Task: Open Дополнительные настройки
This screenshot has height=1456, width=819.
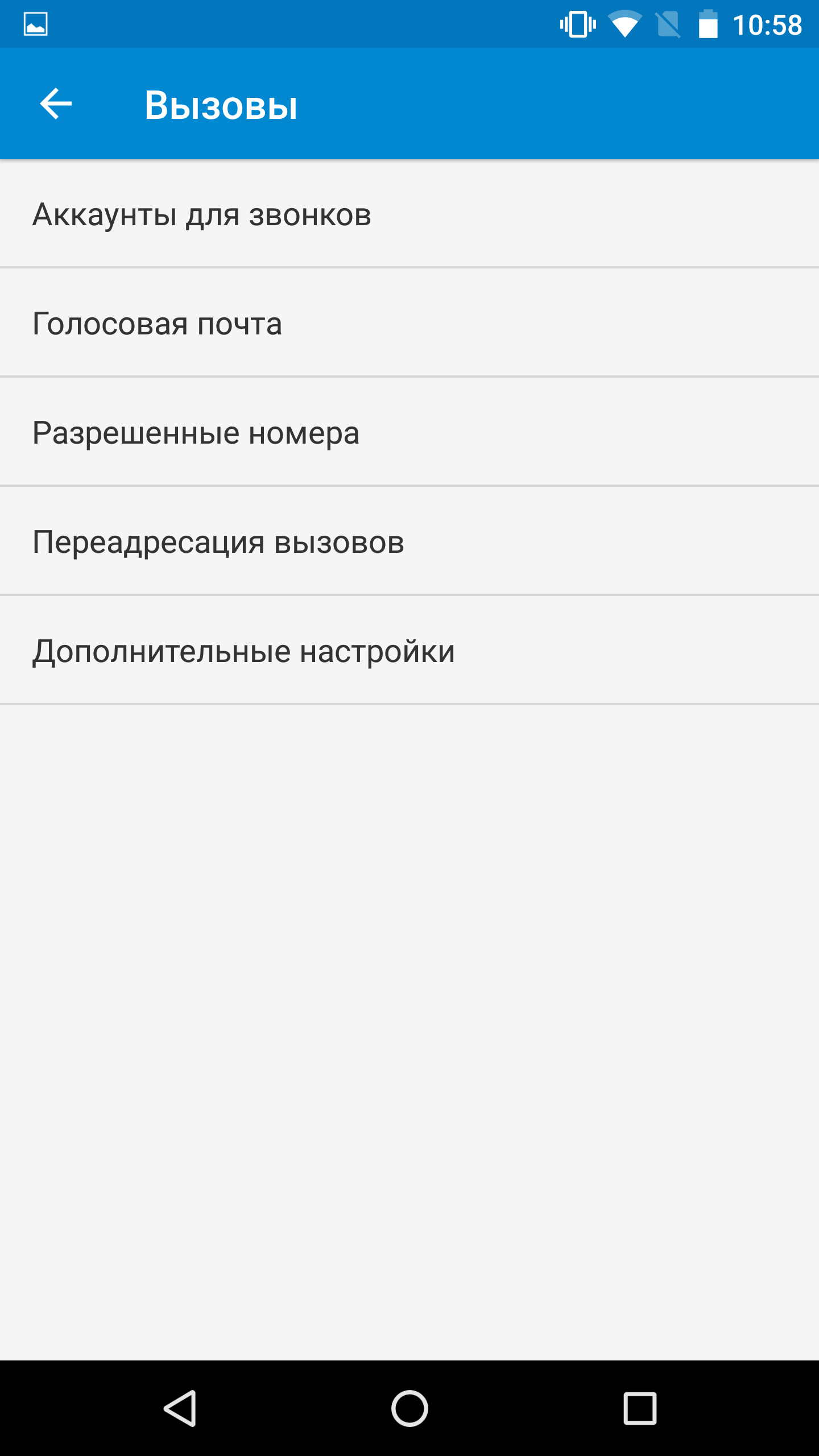Action: 409,650
